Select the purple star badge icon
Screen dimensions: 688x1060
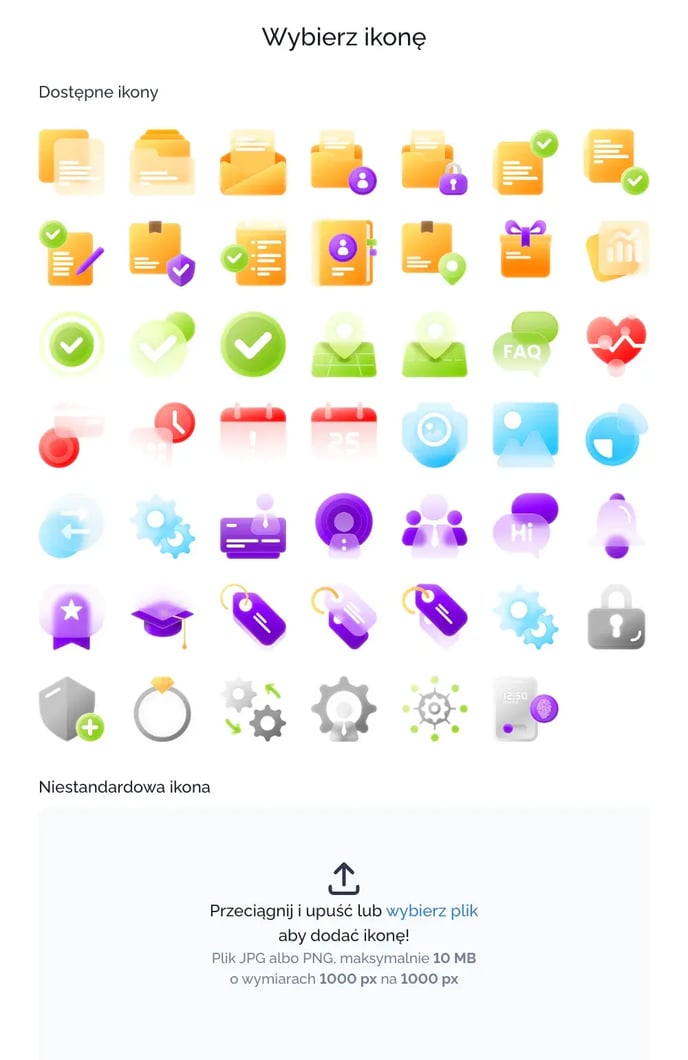click(x=70, y=617)
